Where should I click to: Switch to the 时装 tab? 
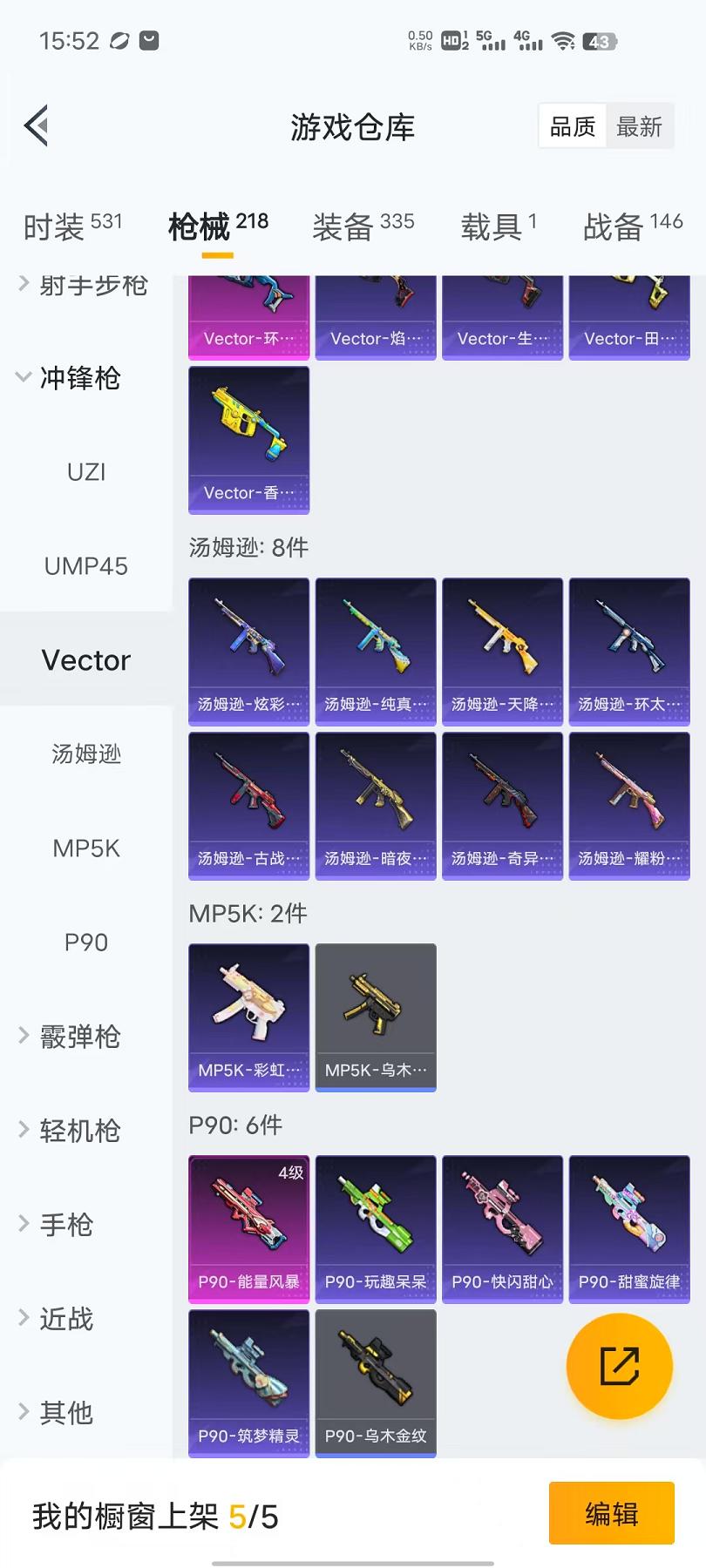72,226
